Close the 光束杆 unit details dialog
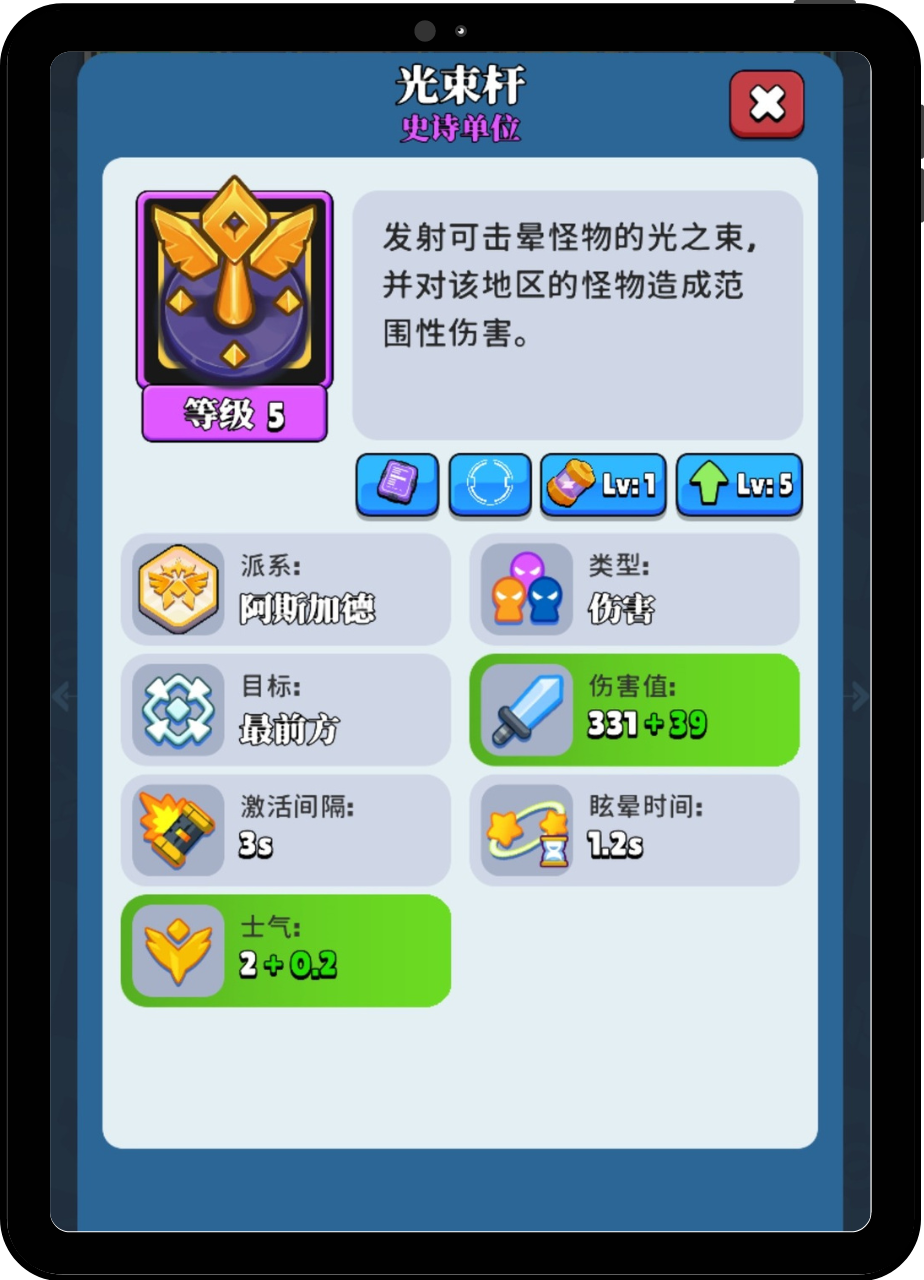The height and width of the screenshot is (1280, 924). 766,103
